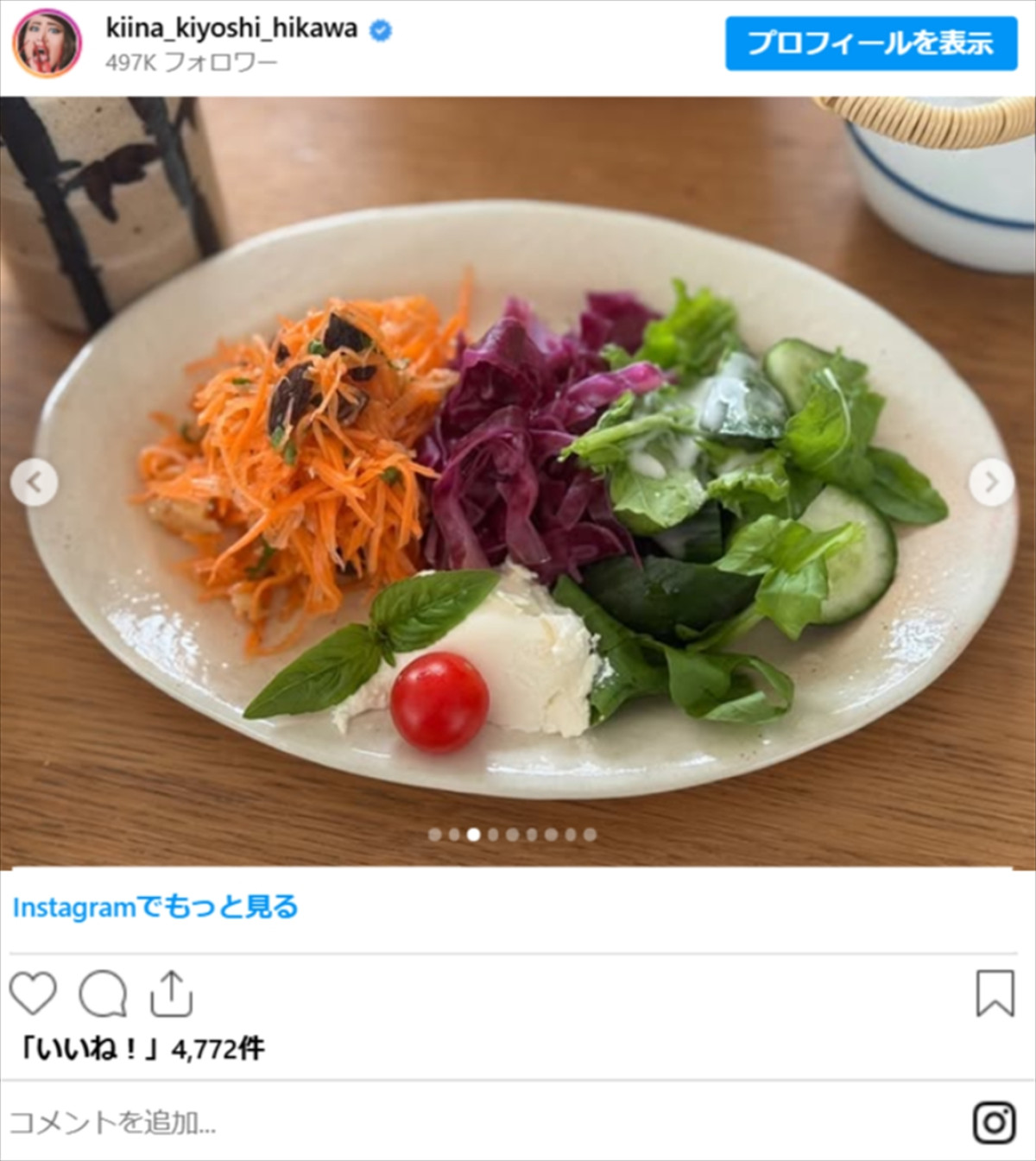Image resolution: width=1036 pixels, height=1161 pixels.
Task: Tap the プロフィールを表示 button
Action: pos(870,43)
